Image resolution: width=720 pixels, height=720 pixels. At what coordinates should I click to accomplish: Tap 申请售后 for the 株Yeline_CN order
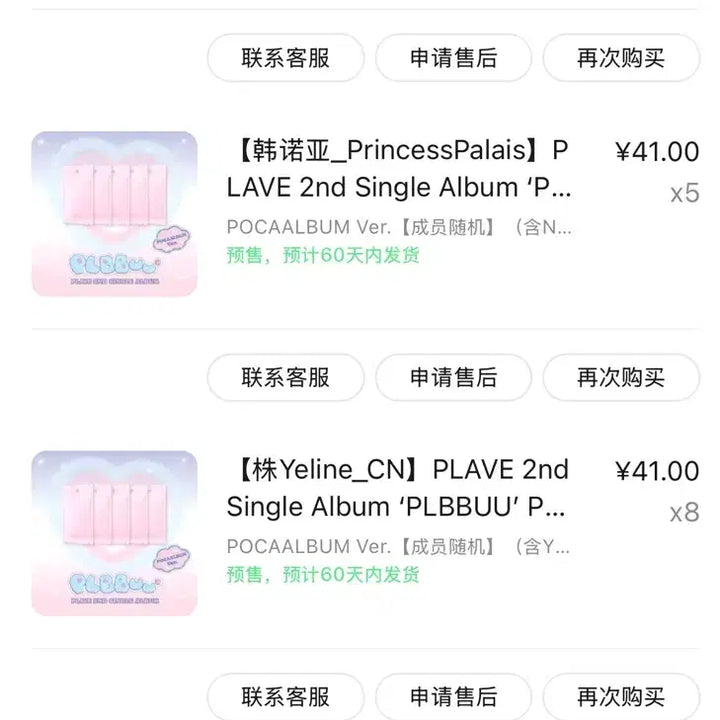pyautogui.click(x=453, y=697)
